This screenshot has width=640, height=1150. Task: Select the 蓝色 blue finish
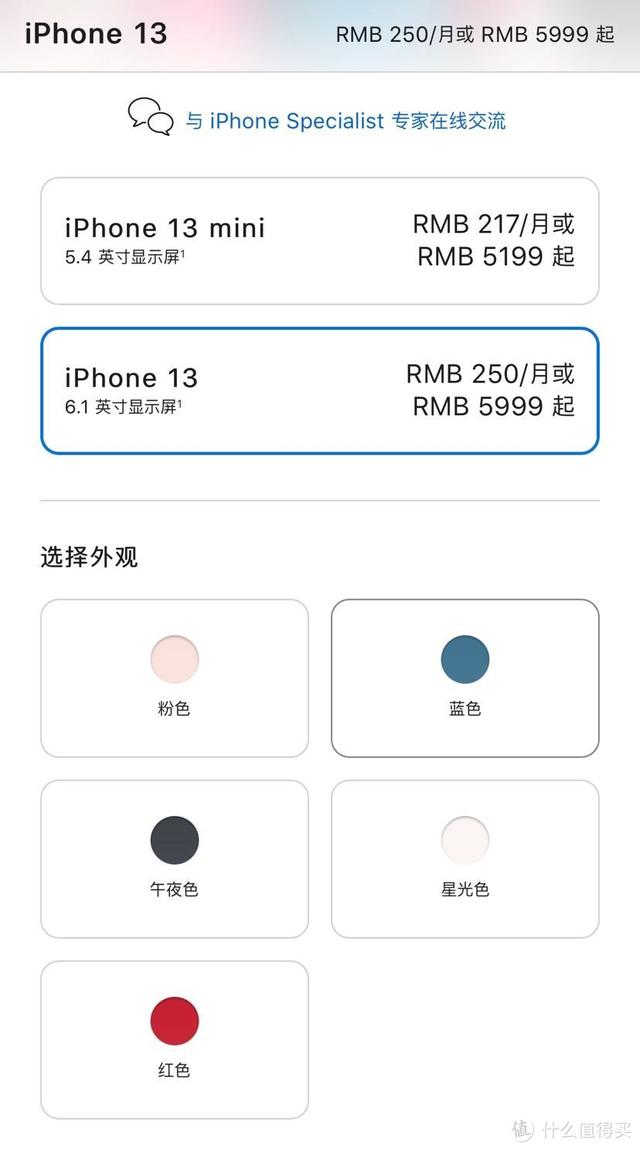pos(465,678)
